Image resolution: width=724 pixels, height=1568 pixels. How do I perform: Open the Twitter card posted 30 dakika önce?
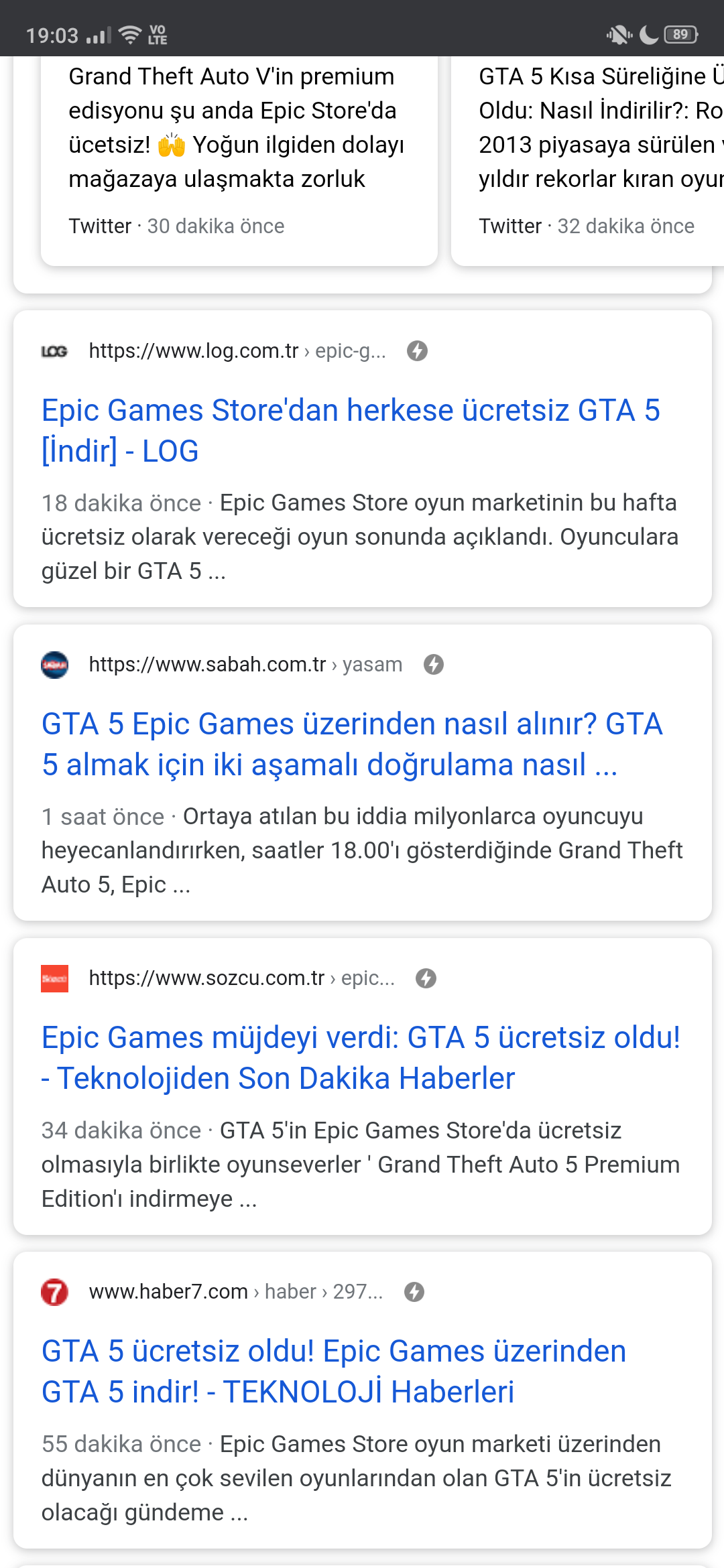click(239, 161)
